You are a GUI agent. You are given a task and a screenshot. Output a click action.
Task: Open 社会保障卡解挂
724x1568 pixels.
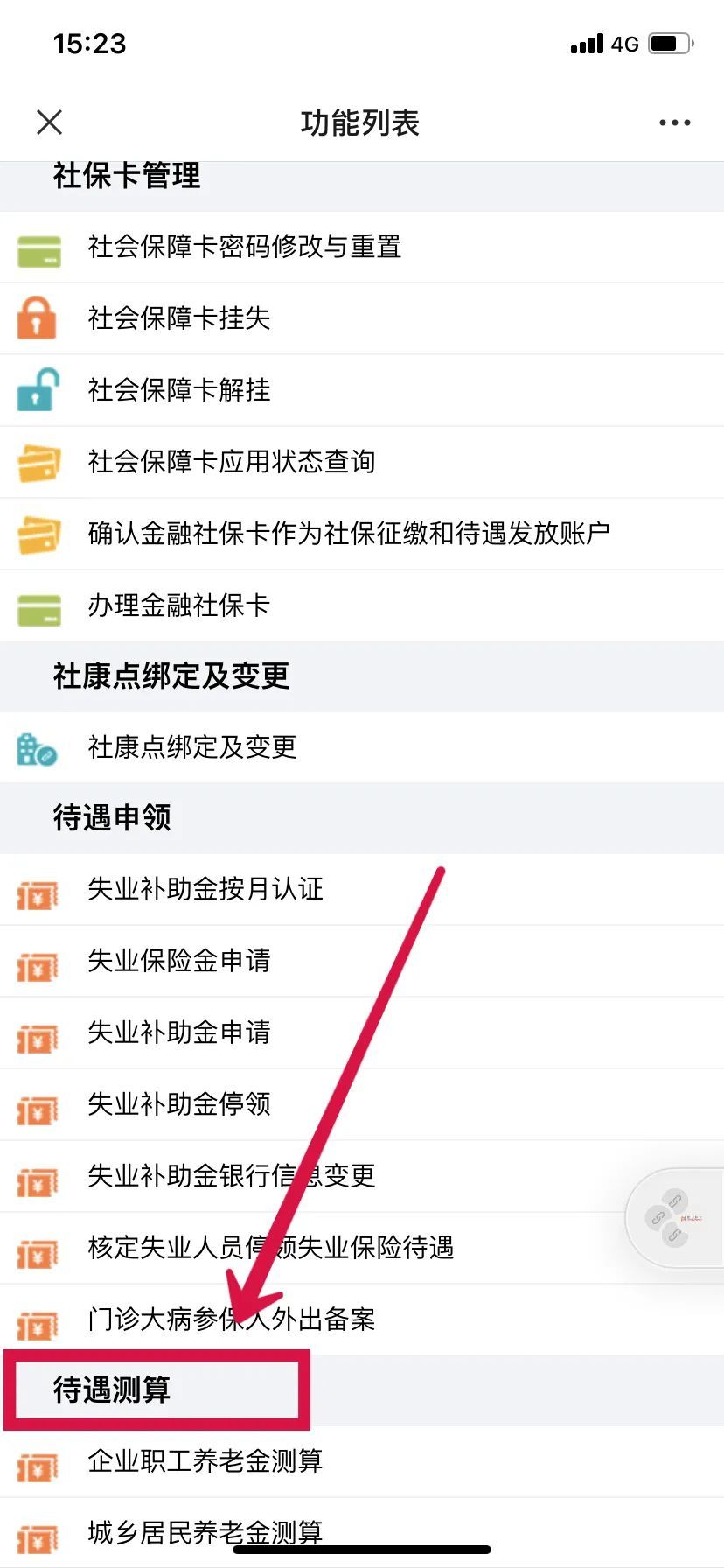[362, 391]
